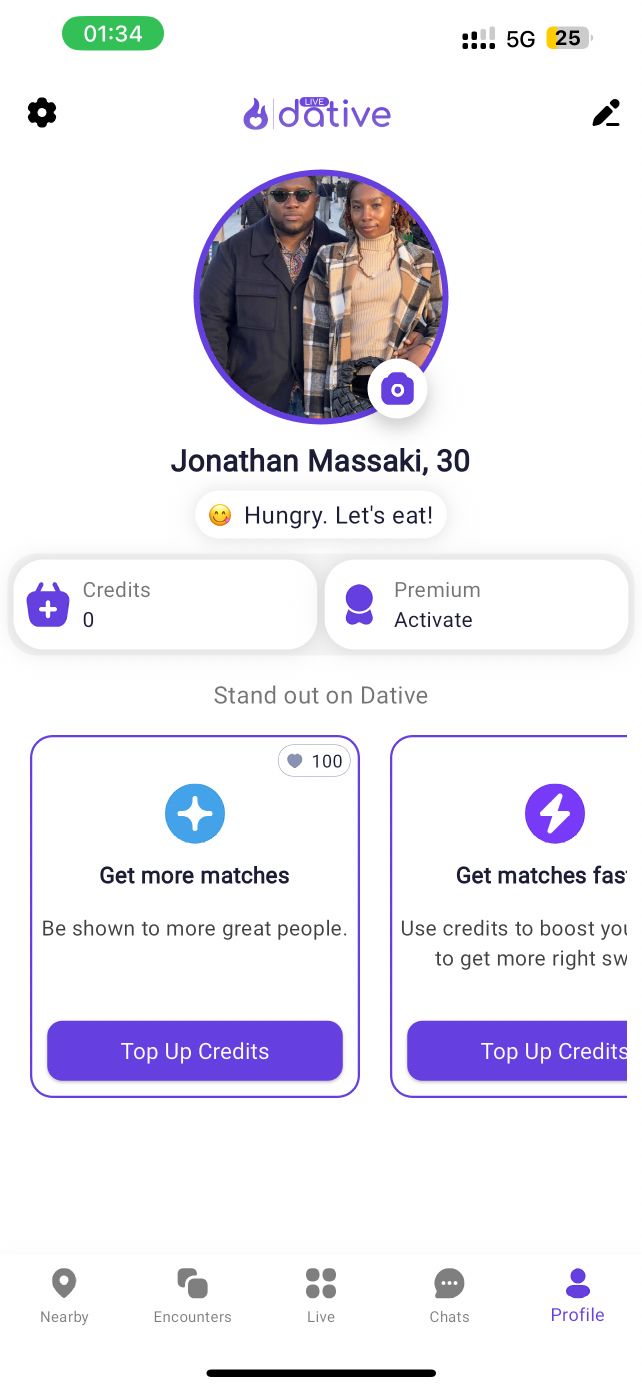Screen dimensions: 642x1389
Task: Switch to the Chats tab
Action: click(x=449, y=1295)
